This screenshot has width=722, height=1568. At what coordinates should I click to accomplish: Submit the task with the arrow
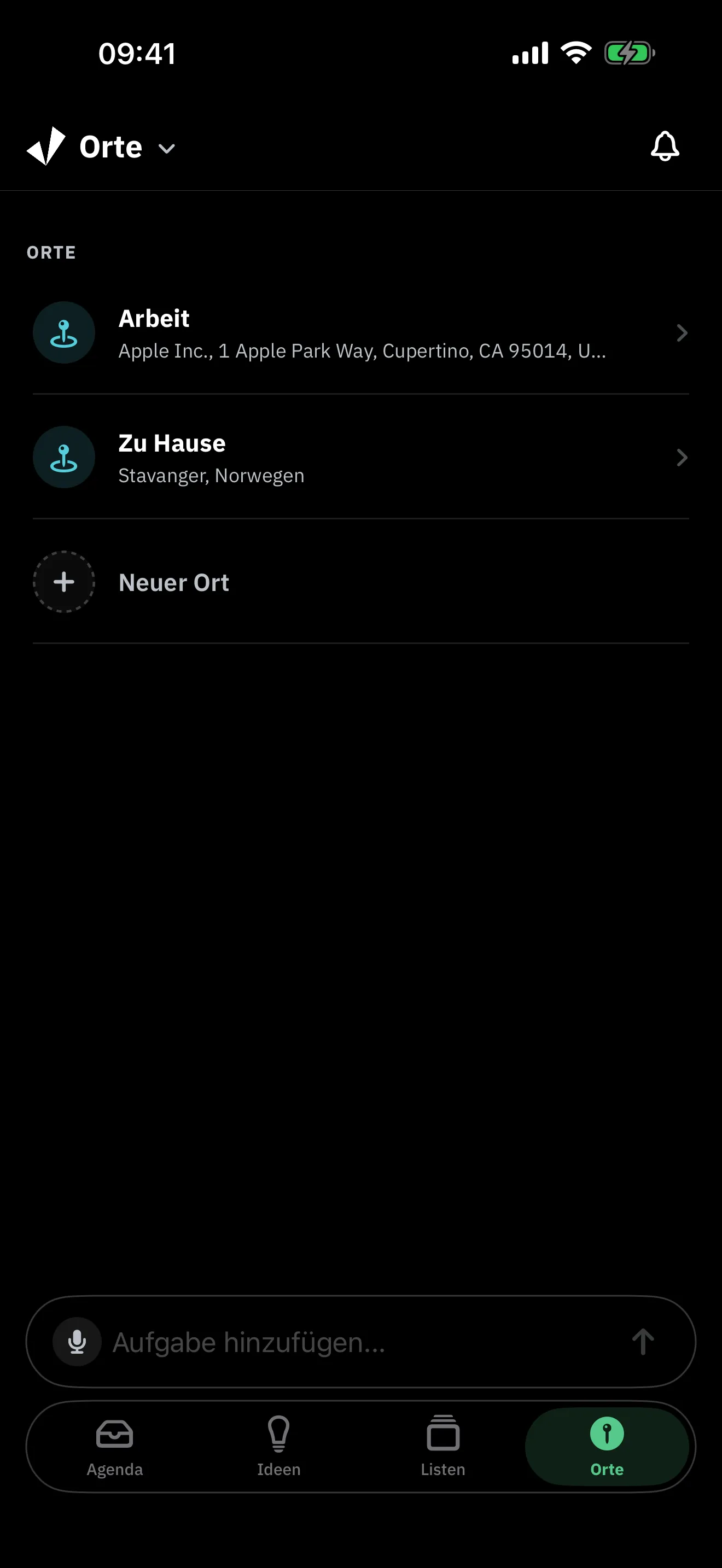click(x=643, y=1342)
